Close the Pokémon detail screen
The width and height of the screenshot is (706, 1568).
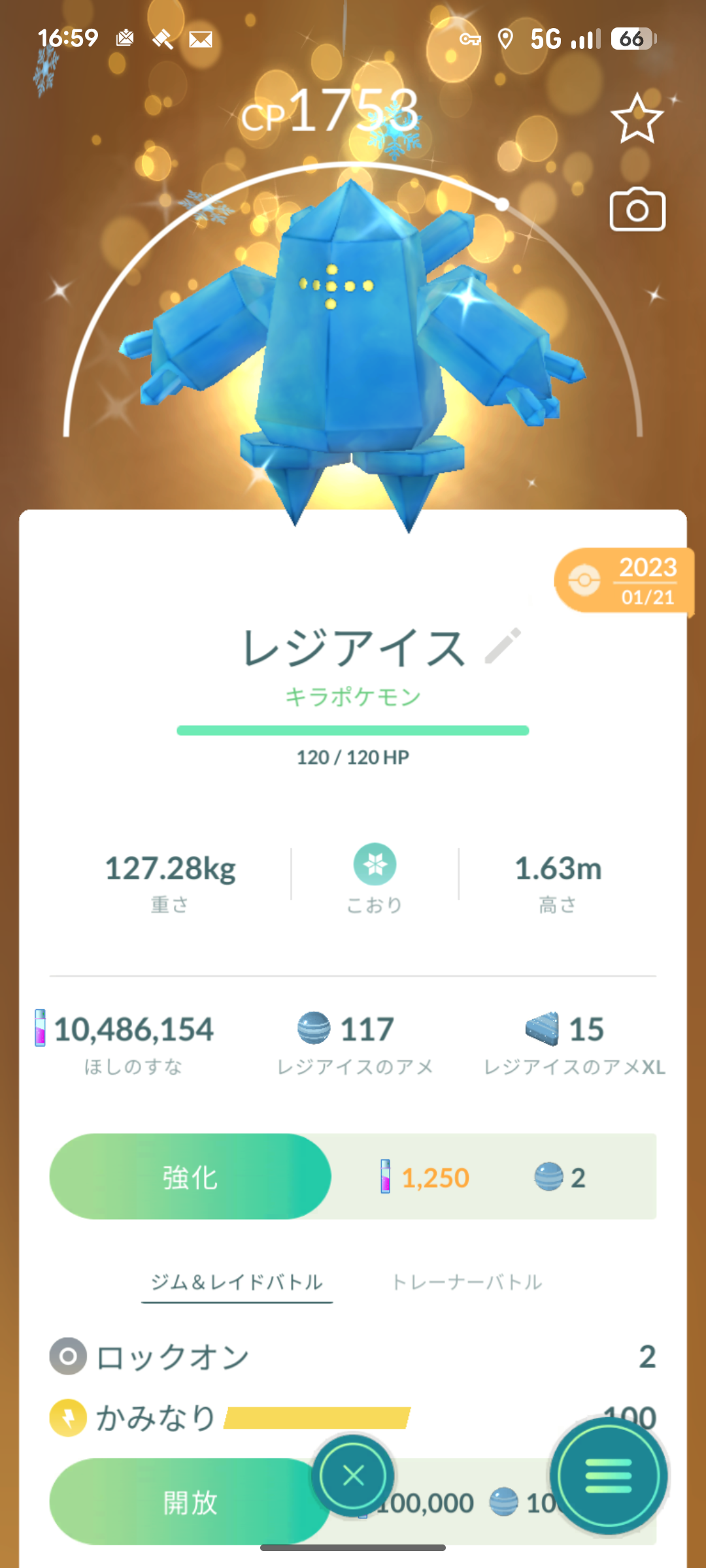[x=353, y=1476]
